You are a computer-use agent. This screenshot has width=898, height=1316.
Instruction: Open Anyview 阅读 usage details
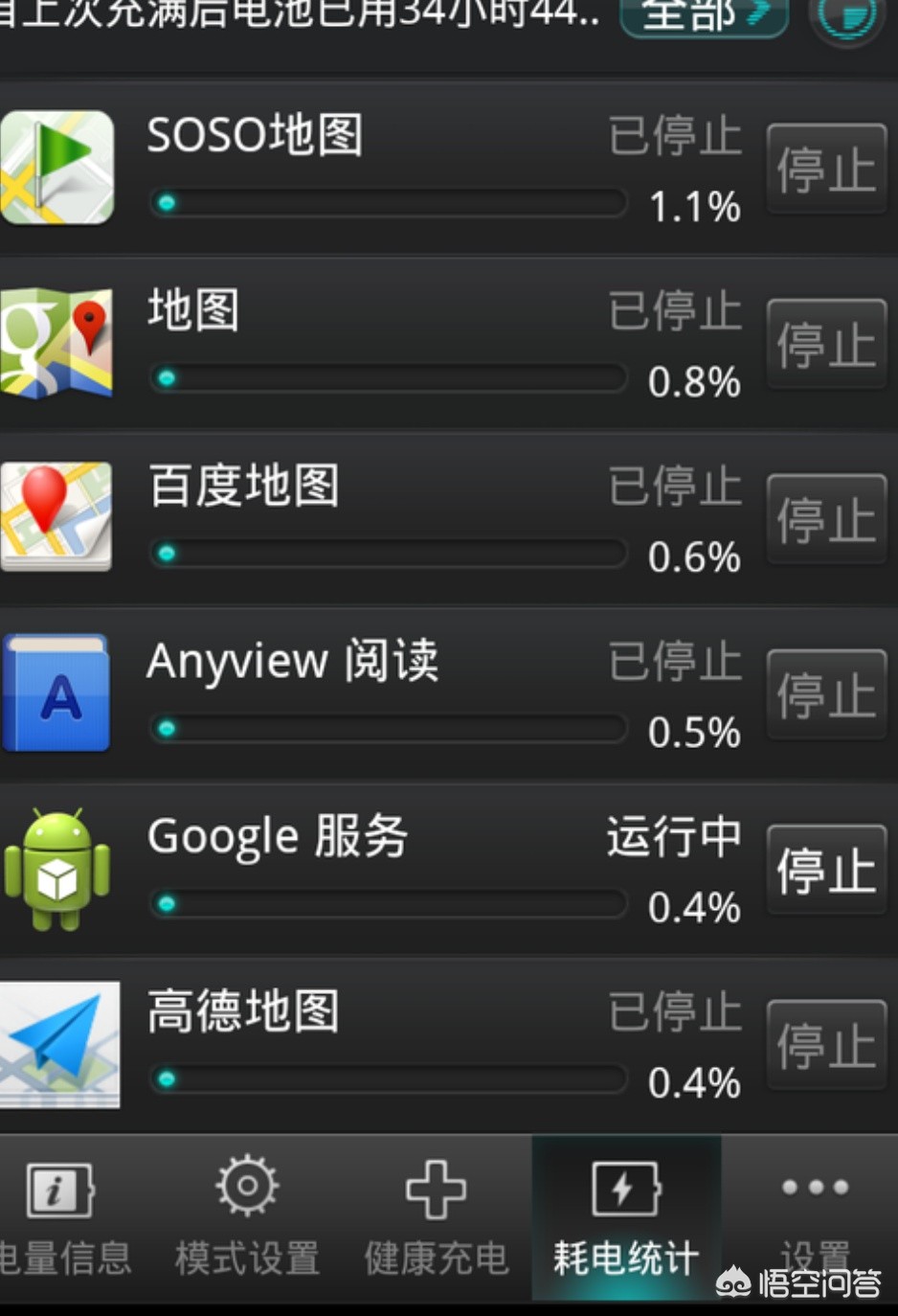point(383,695)
